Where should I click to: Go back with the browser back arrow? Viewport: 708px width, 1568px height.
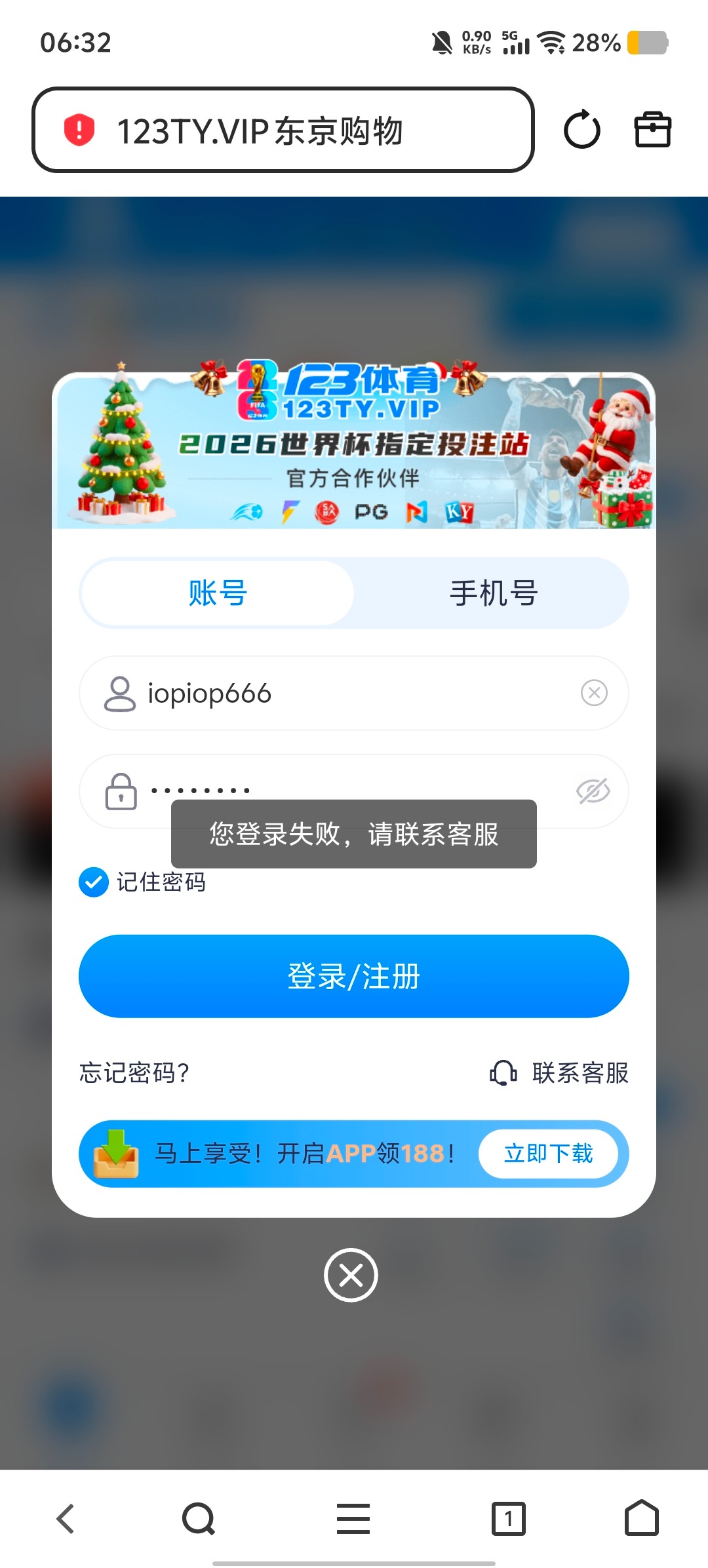point(66,1519)
